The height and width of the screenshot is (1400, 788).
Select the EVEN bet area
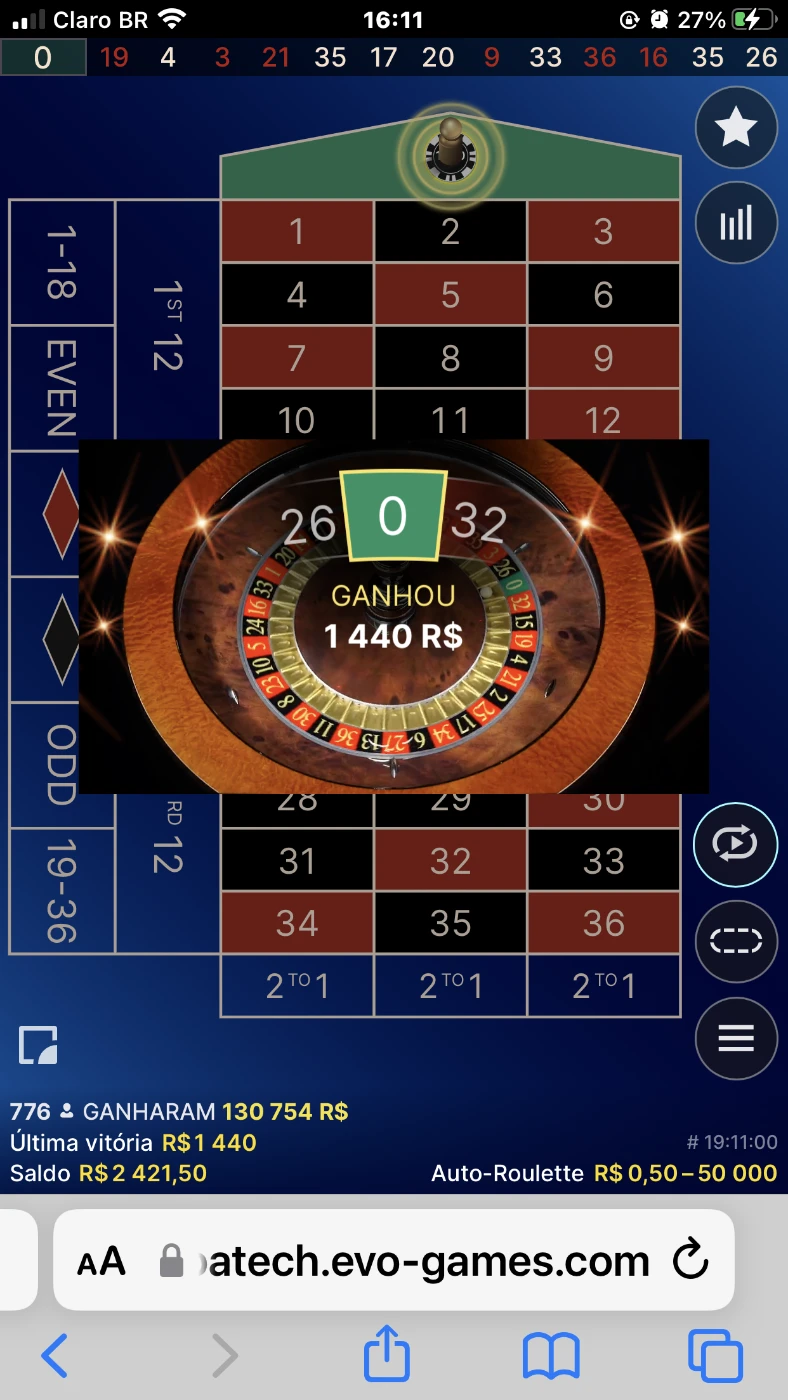tap(62, 388)
